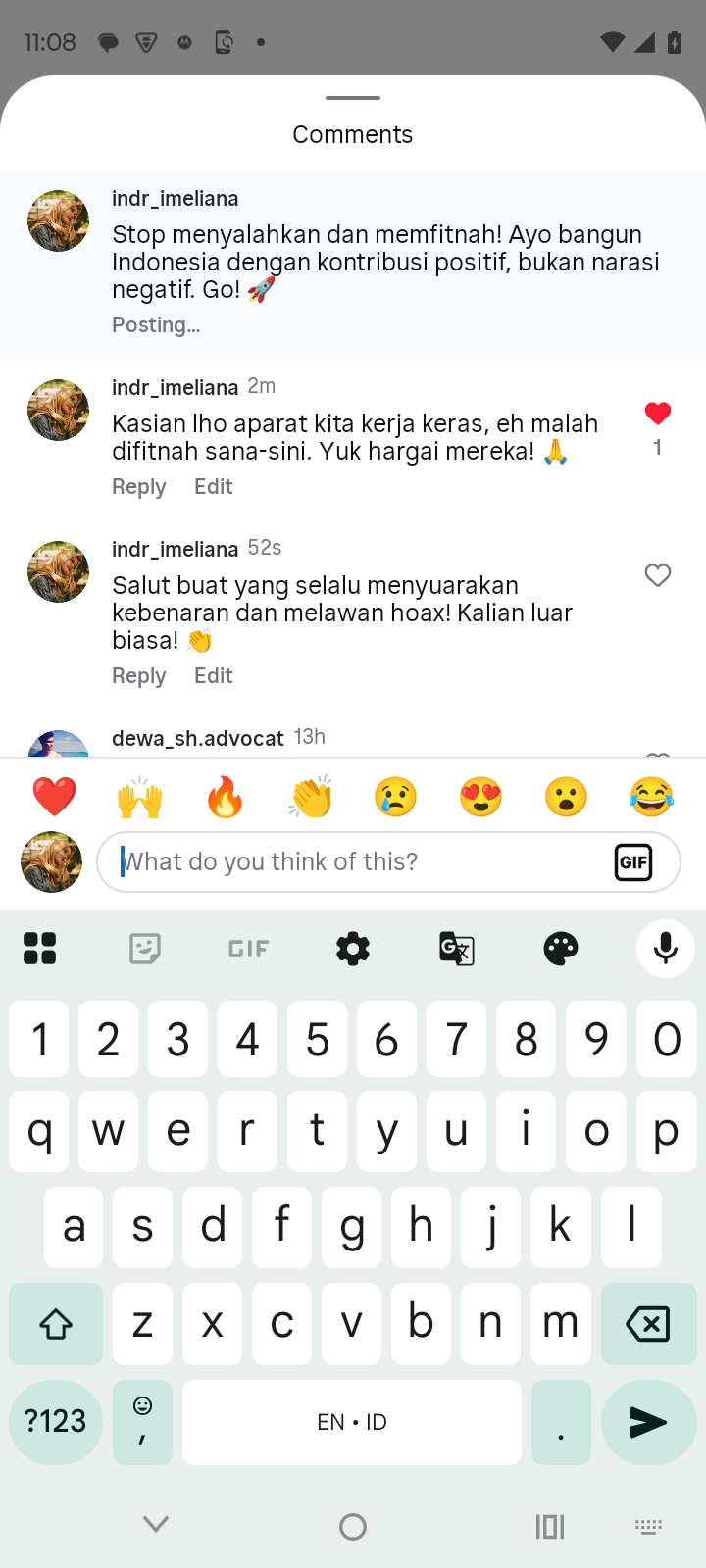Open dewa_sh.advocat's profile from comment
The width and height of the screenshot is (706, 1568).
pyautogui.click(x=197, y=739)
